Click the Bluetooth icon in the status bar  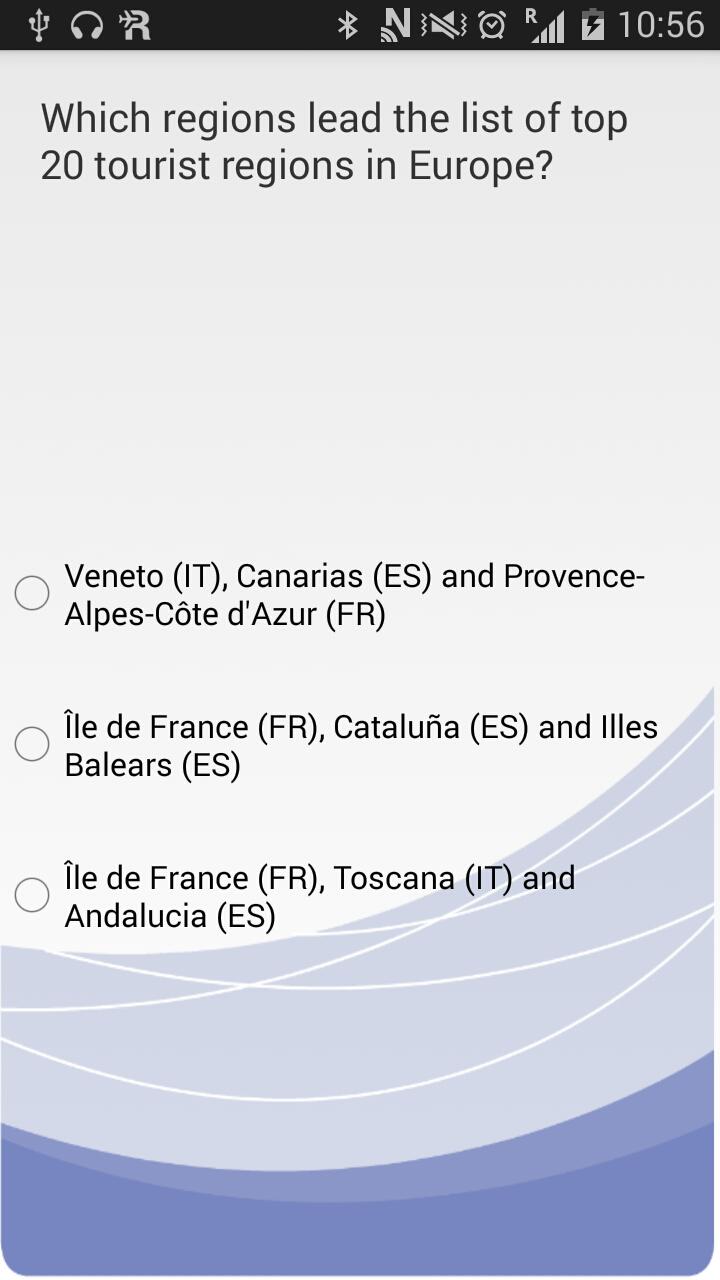[x=350, y=25]
